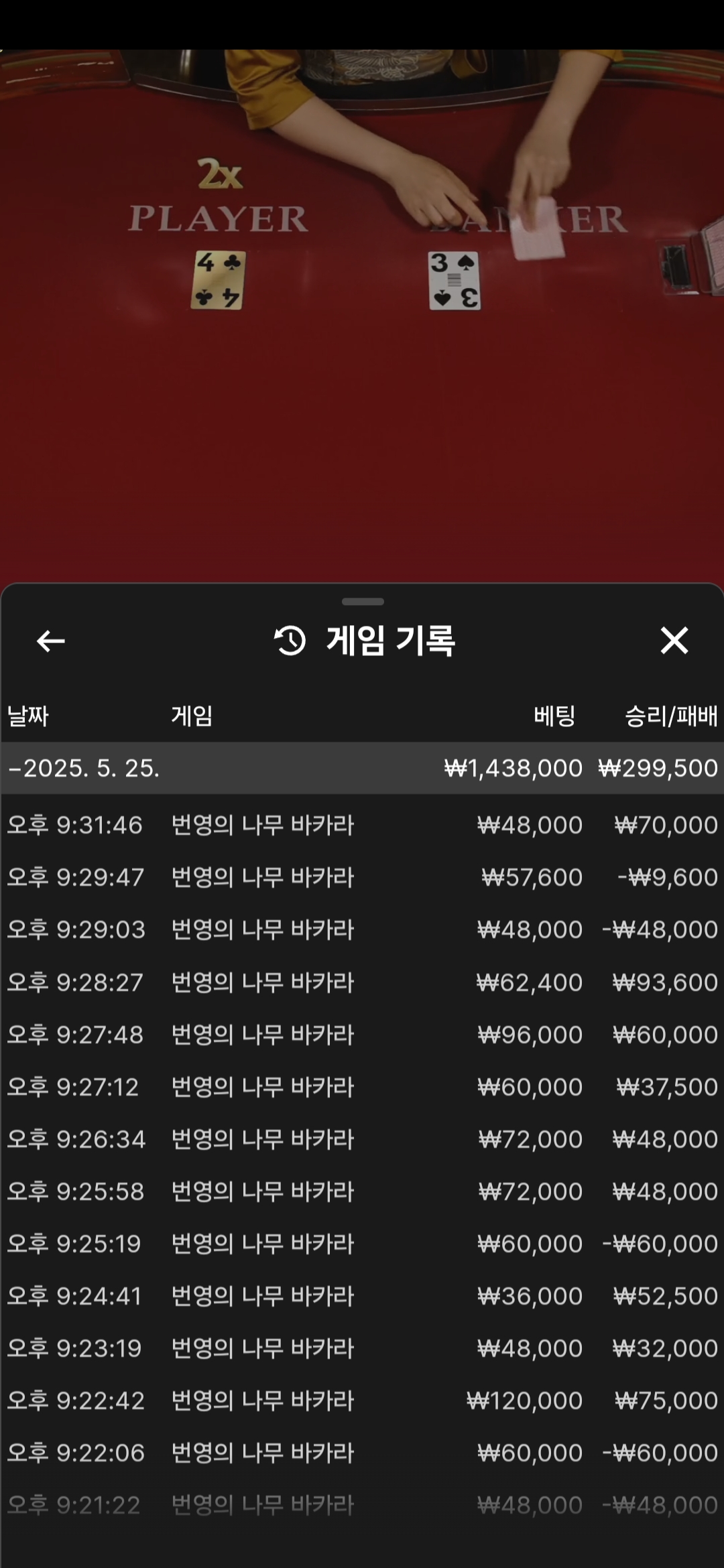Open the 오후 9:22:42 record with ₩120,000 bet
Screen dimensions: 724x1568
tap(362, 1400)
